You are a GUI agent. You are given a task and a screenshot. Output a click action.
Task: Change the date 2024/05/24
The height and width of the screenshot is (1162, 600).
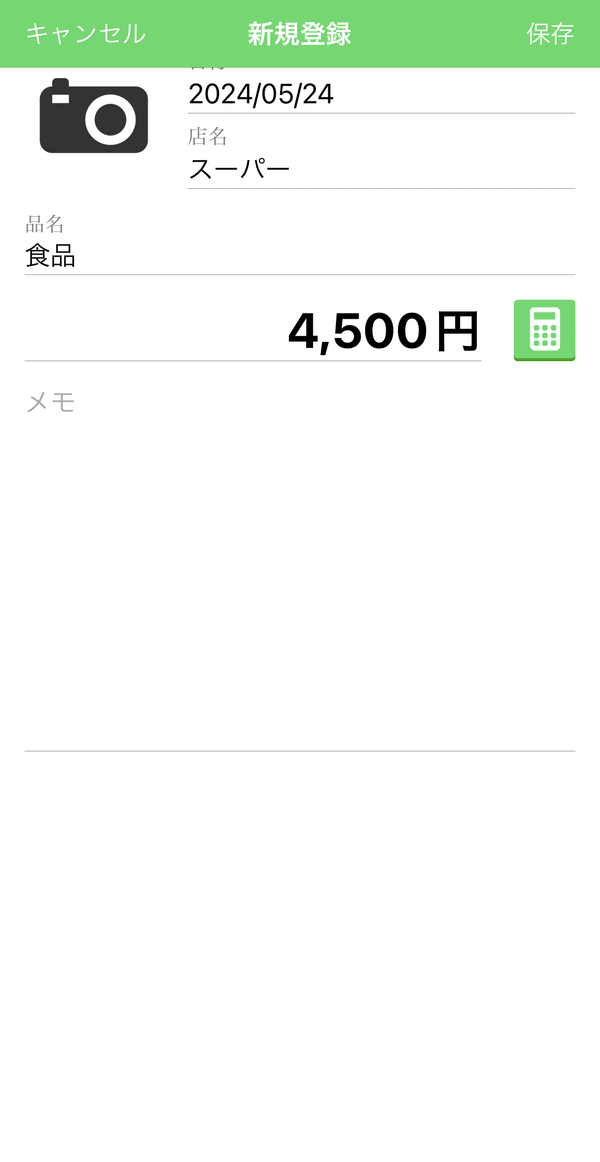(x=381, y=94)
